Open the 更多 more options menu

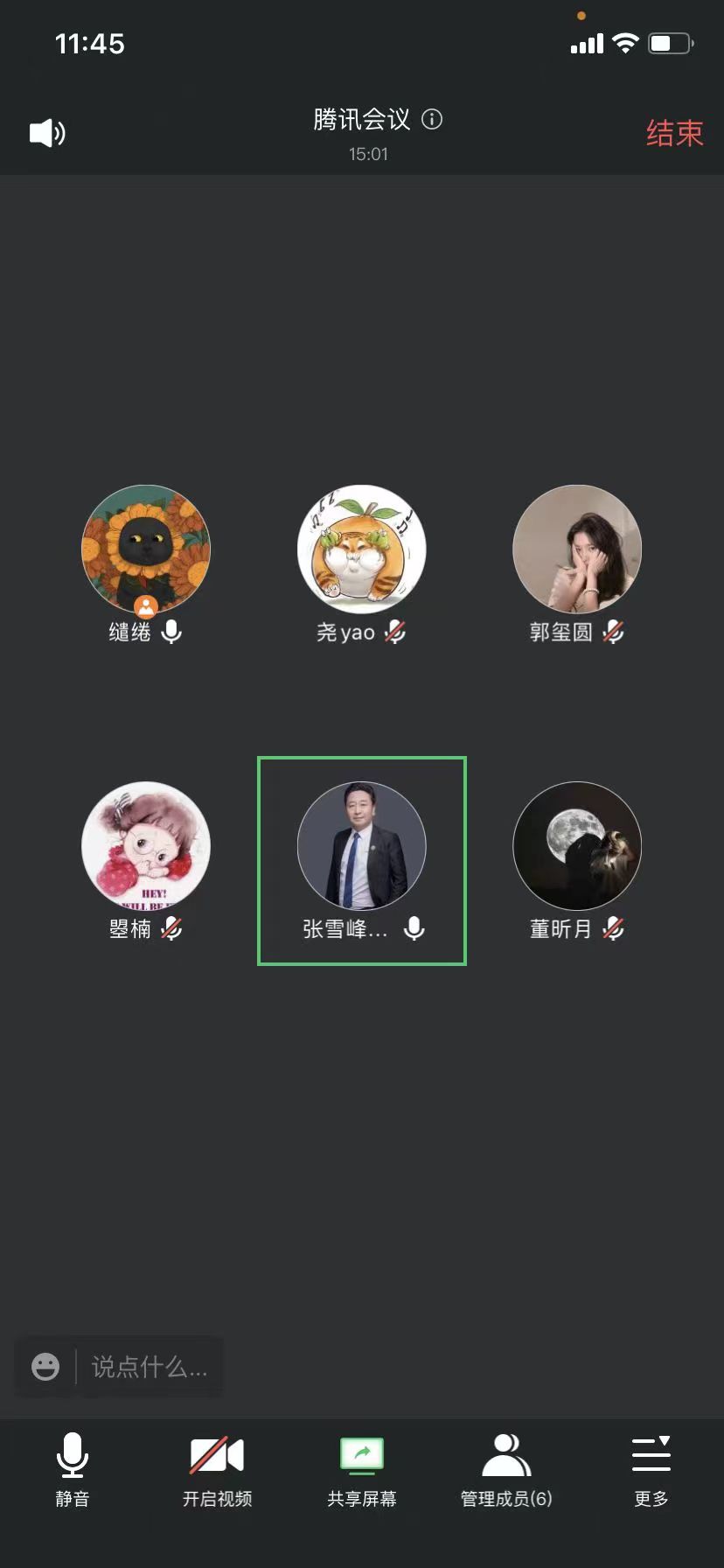[x=651, y=1469]
